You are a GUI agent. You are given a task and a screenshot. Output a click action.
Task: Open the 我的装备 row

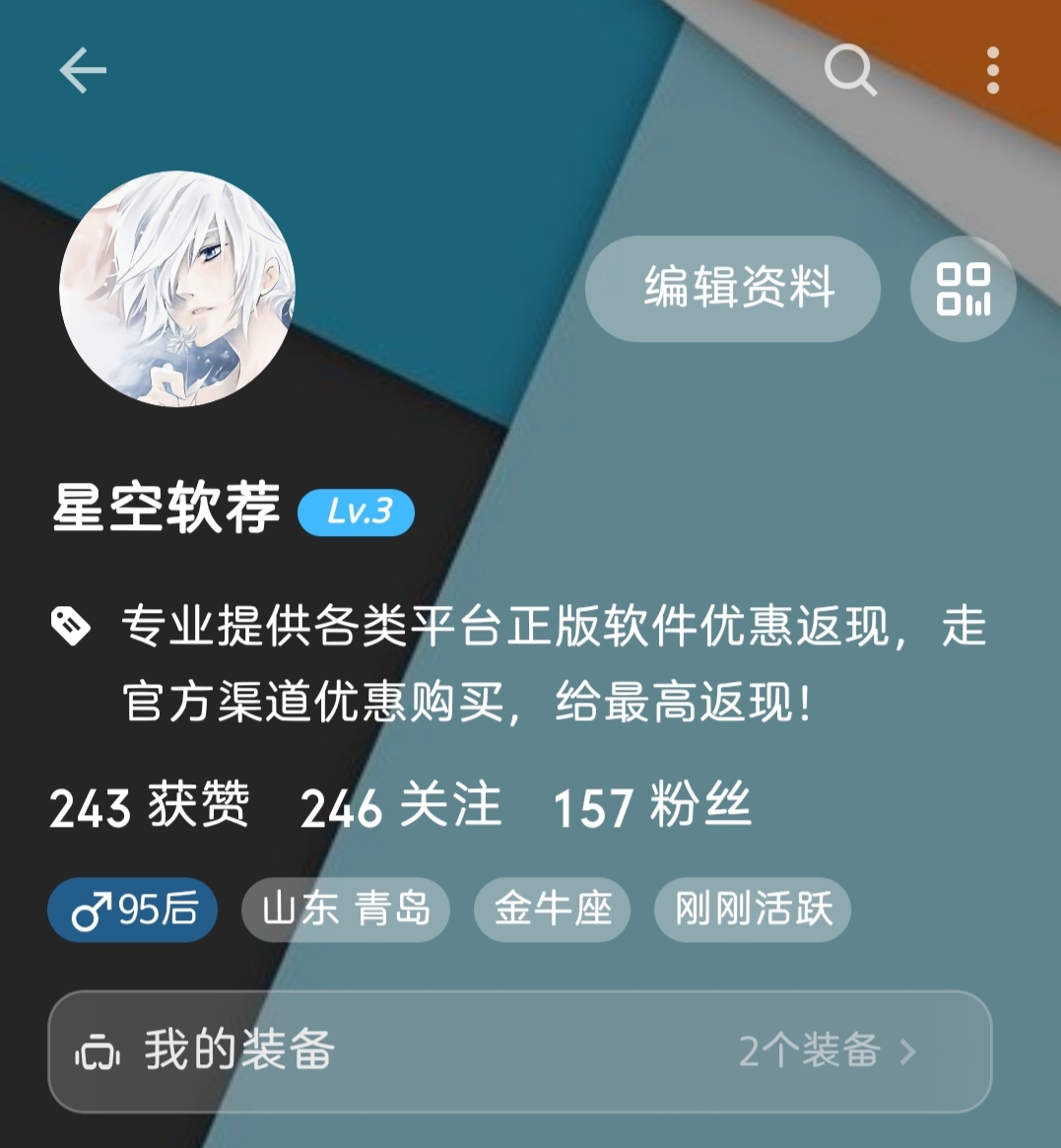pos(519,1051)
